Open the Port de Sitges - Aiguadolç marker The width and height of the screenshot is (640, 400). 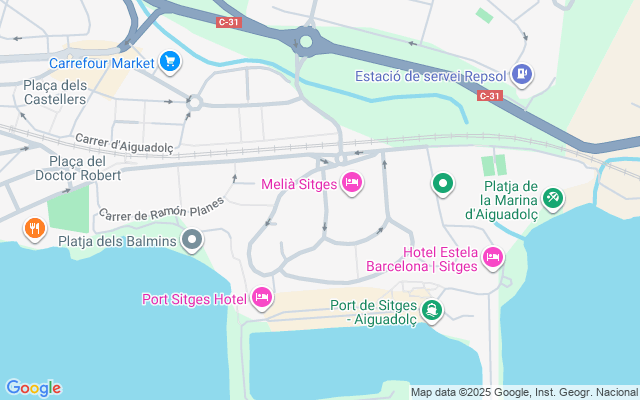tap(431, 311)
